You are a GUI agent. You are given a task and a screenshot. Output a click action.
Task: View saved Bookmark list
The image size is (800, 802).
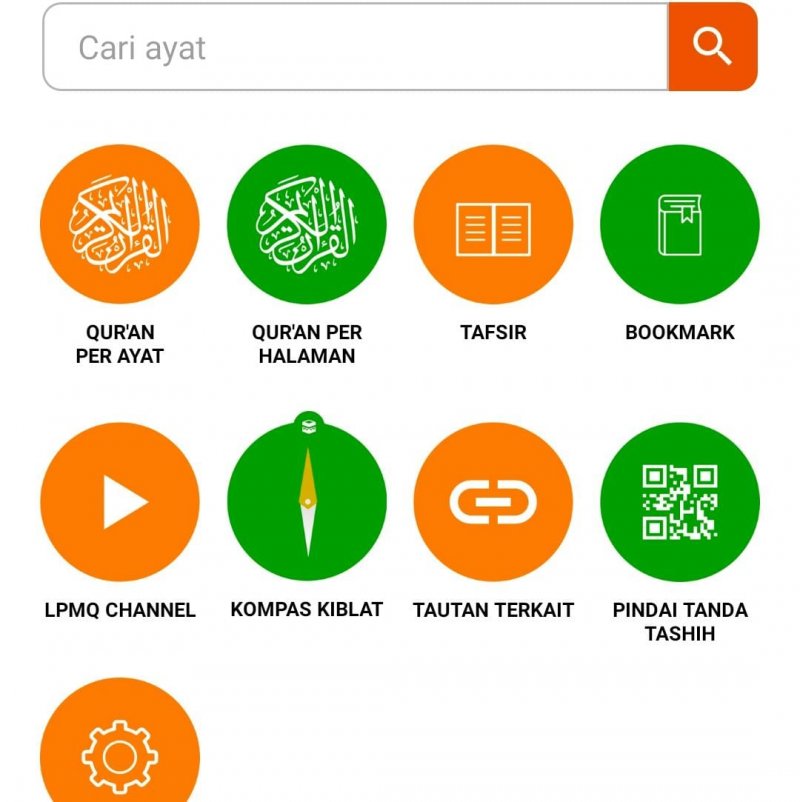[680, 224]
